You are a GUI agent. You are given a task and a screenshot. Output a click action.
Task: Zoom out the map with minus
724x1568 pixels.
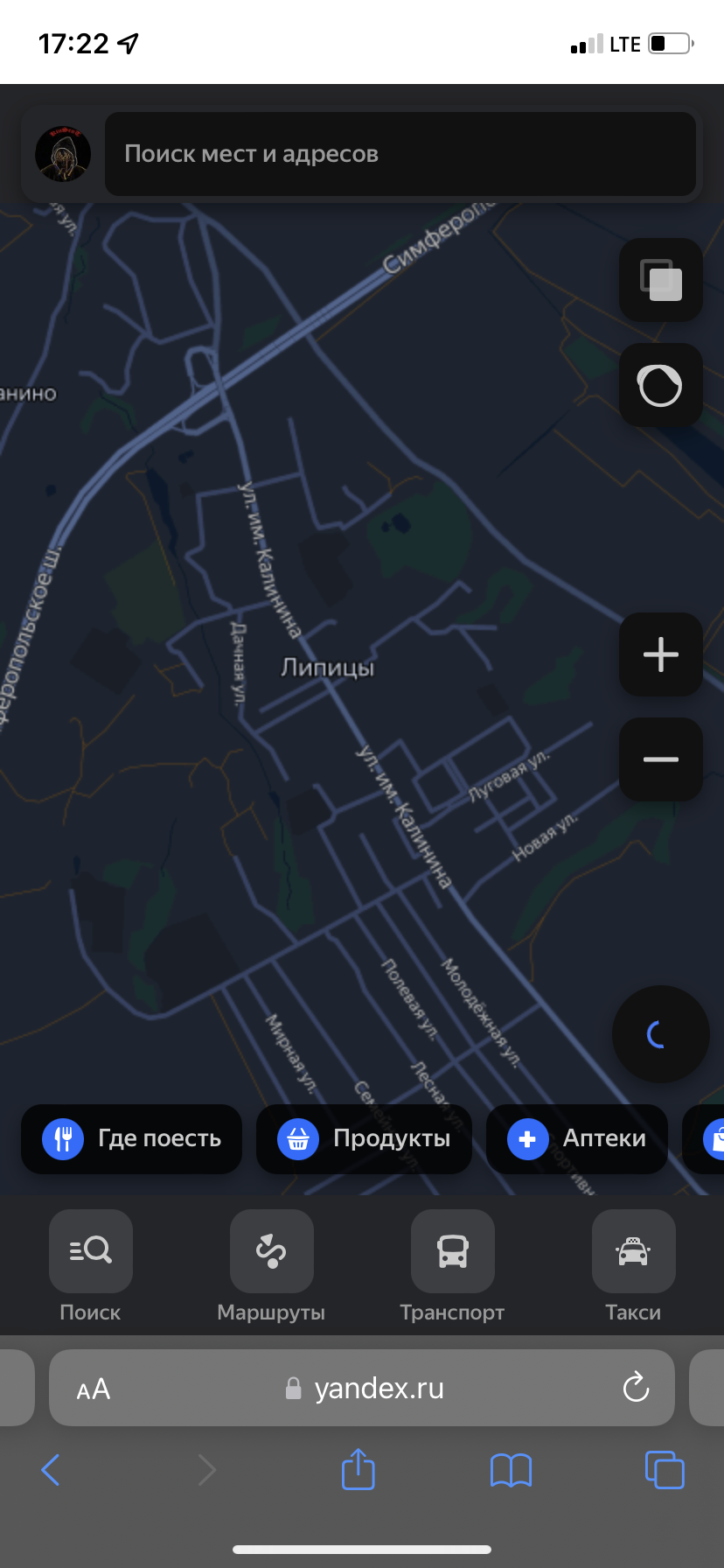coord(661,759)
